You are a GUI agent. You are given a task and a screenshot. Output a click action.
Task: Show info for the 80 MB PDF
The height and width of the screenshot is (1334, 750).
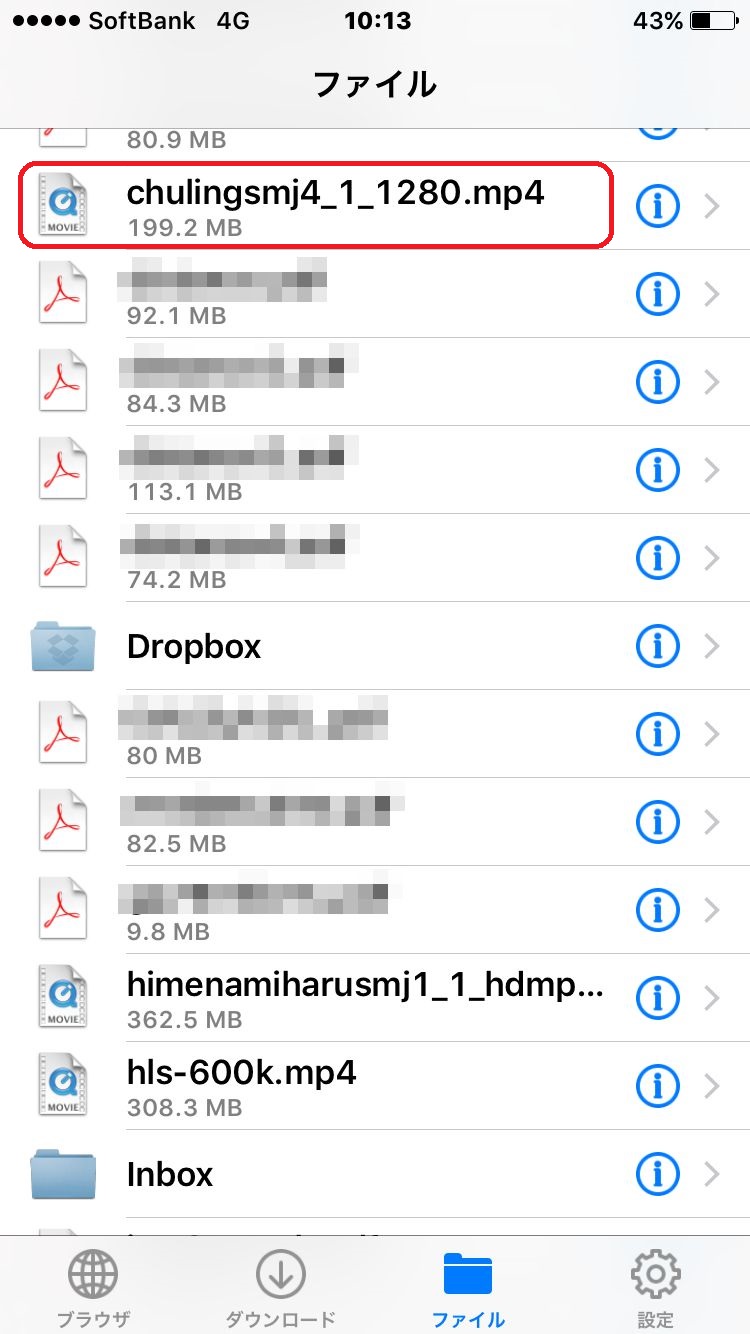click(658, 734)
